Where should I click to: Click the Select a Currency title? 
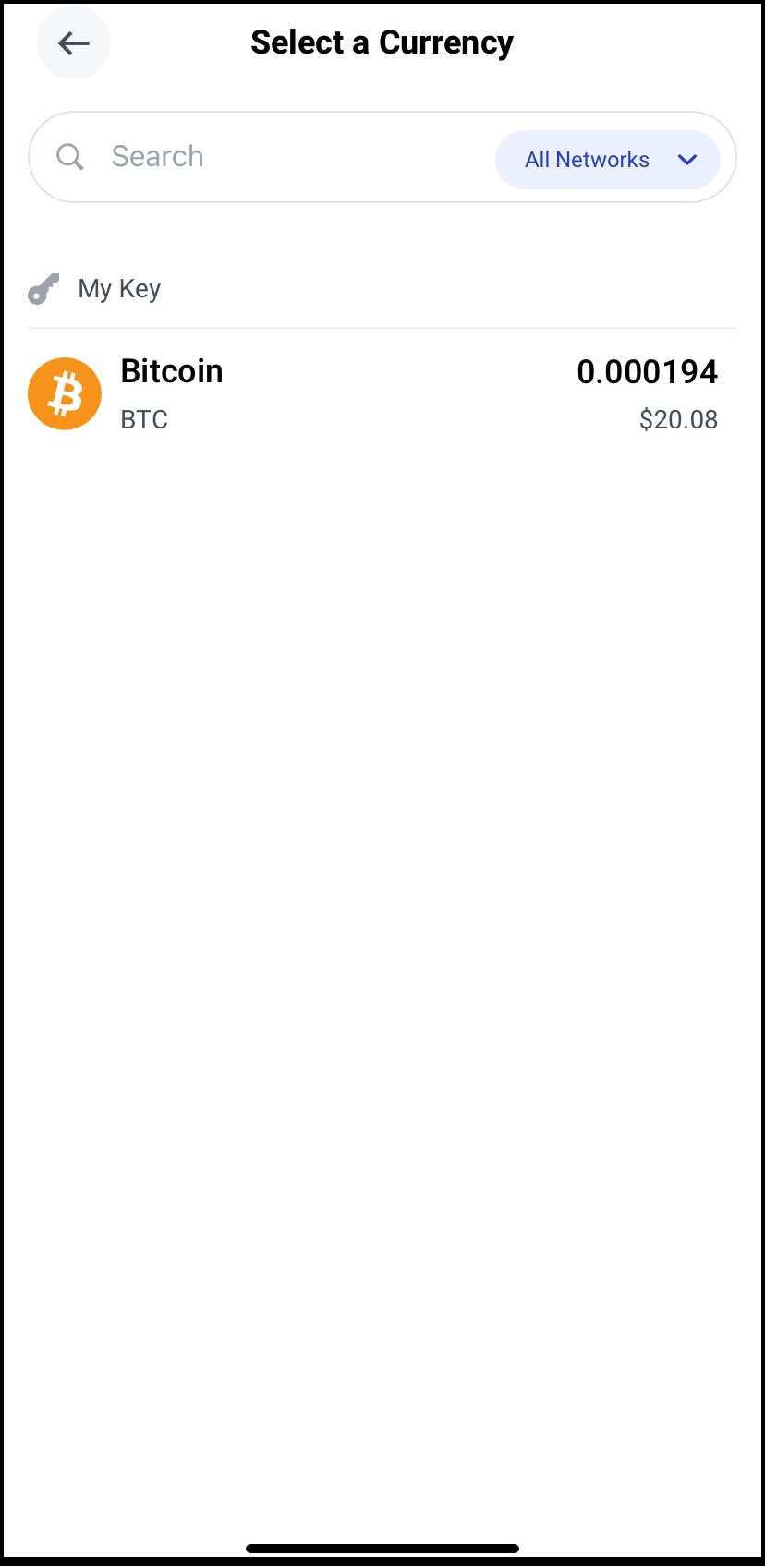tap(382, 42)
